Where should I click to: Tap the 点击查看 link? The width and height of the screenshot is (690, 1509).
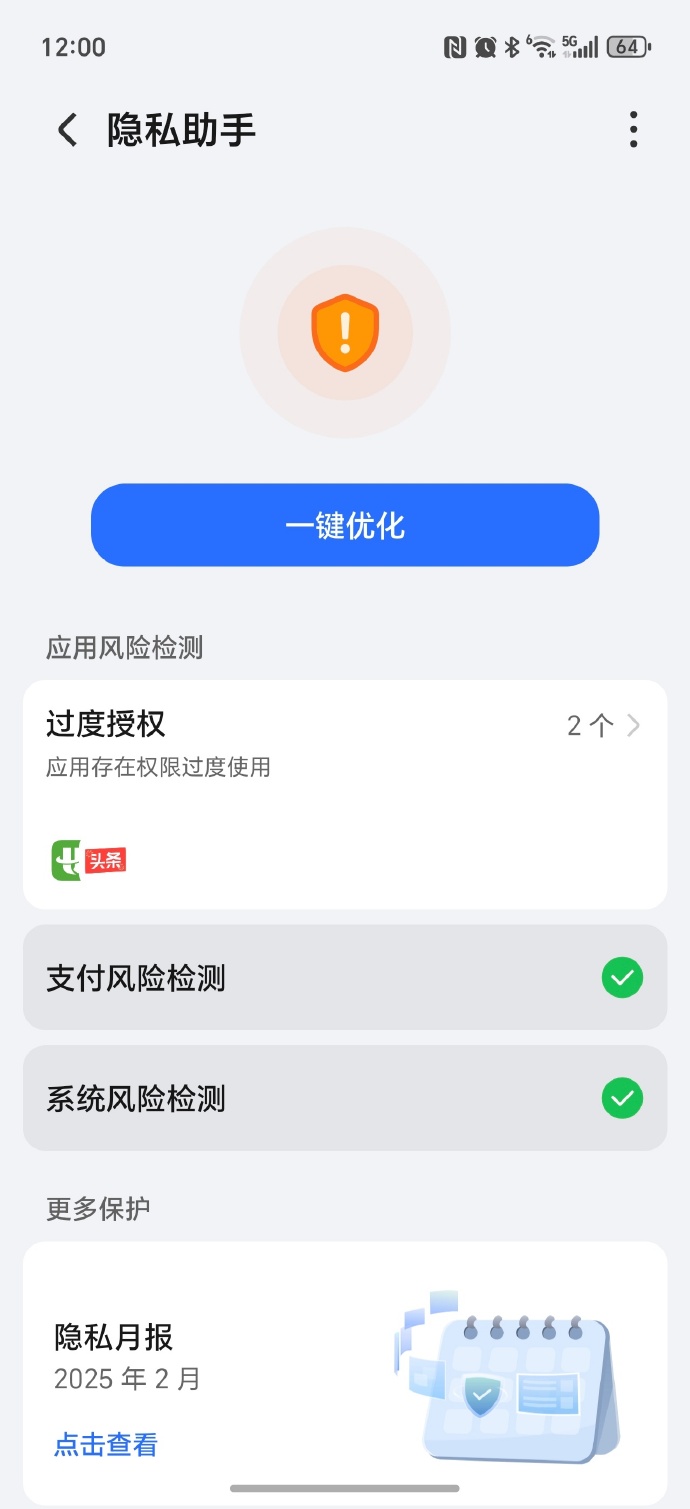[106, 1444]
